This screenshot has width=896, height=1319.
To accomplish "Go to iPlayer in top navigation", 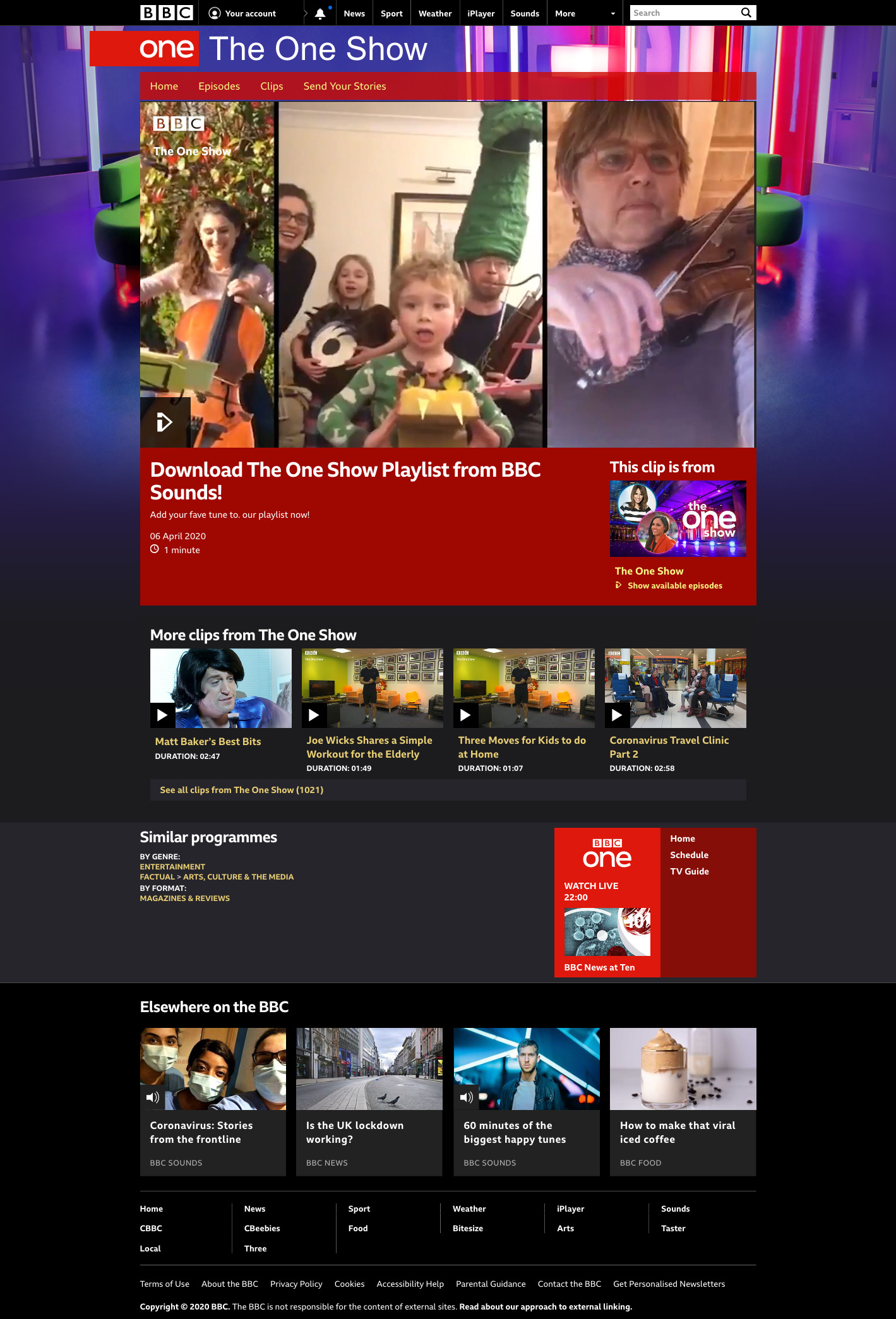I will [x=481, y=13].
